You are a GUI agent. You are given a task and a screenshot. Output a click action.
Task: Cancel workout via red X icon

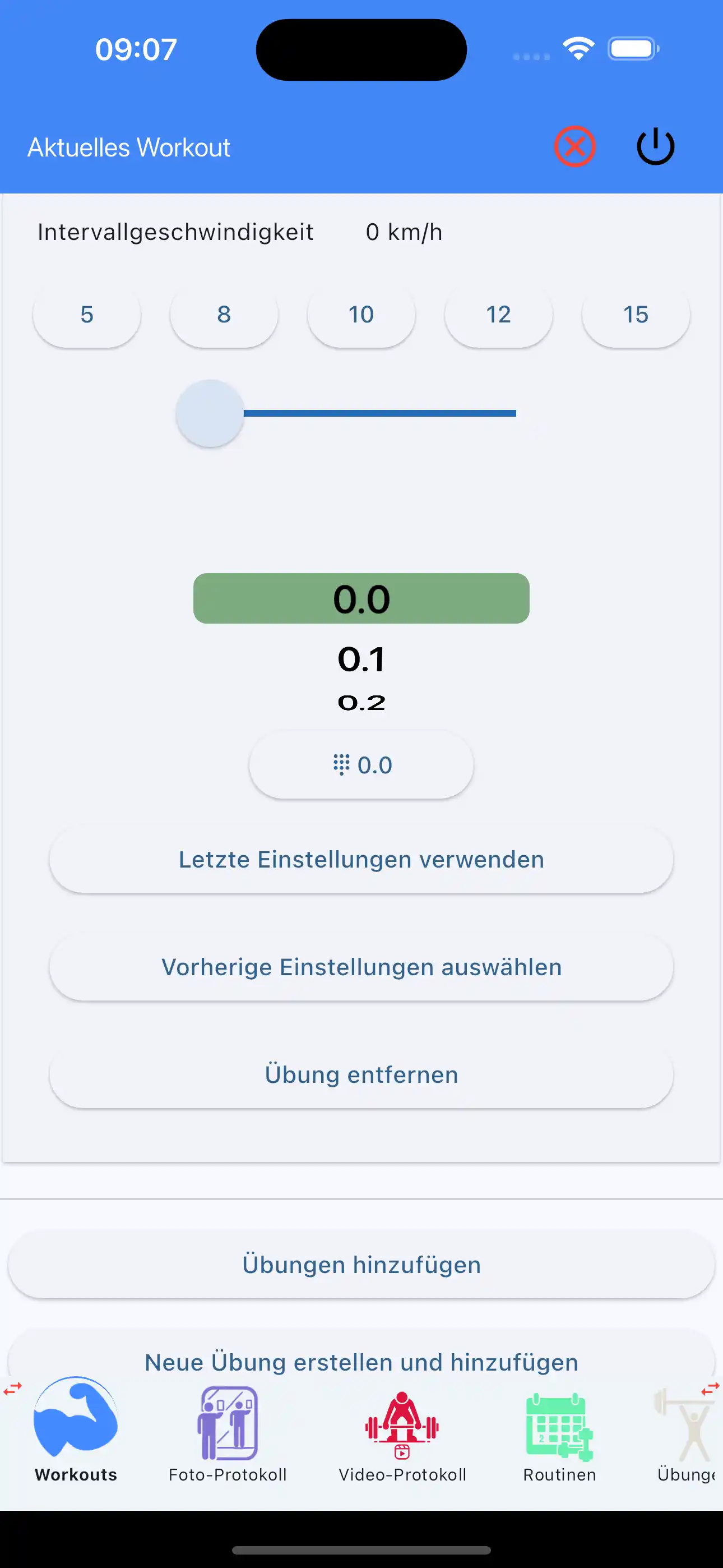tap(575, 145)
